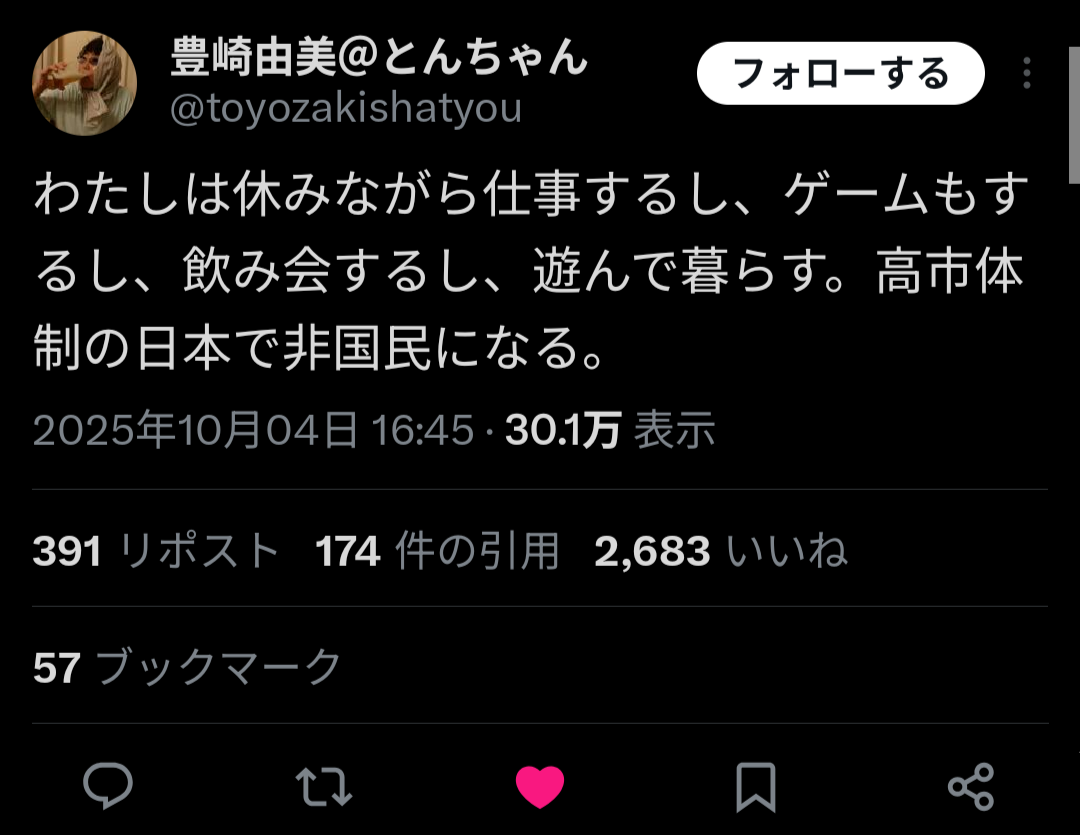Open the @toyozakishatyou profile handle
Viewport: 1080px width, 835px height.
(346, 108)
